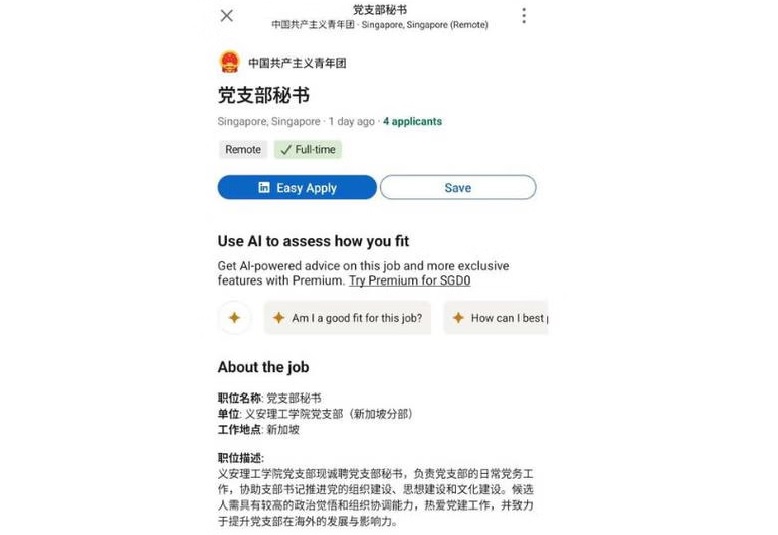The height and width of the screenshot is (535, 778).
Task: Open the 中国共产主义青年团 company page
Action: pyautogui.click(x=296, y=63)
